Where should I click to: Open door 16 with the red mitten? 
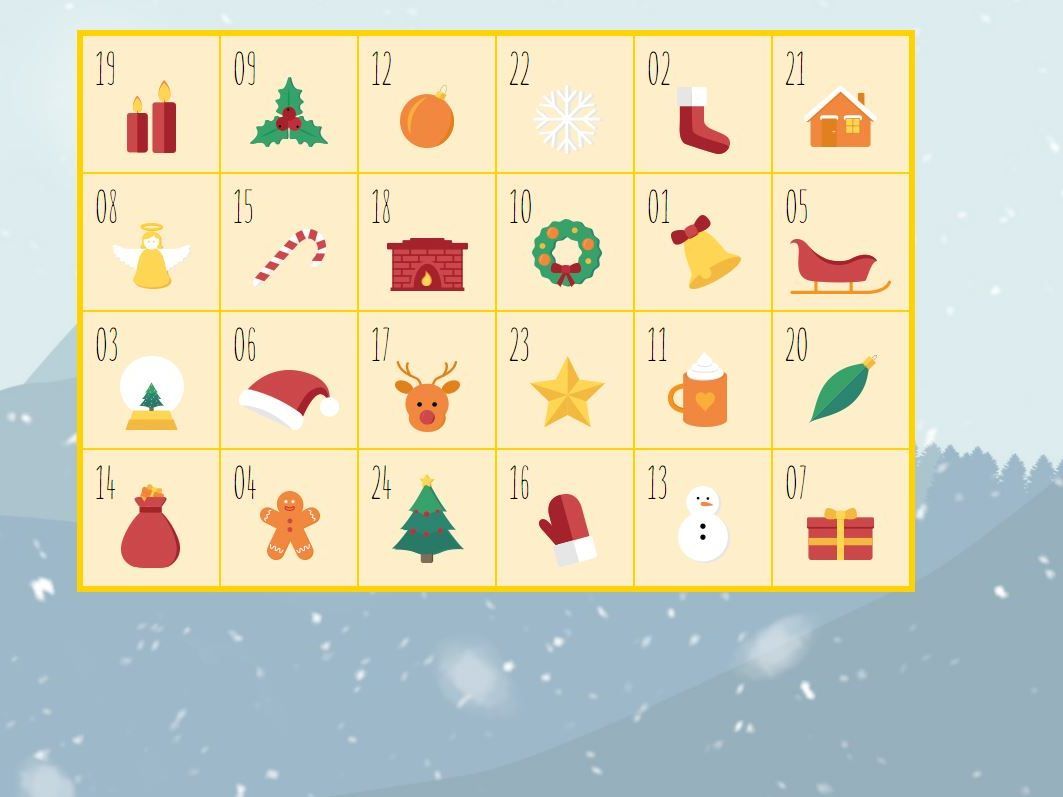(x=565, y=518)
